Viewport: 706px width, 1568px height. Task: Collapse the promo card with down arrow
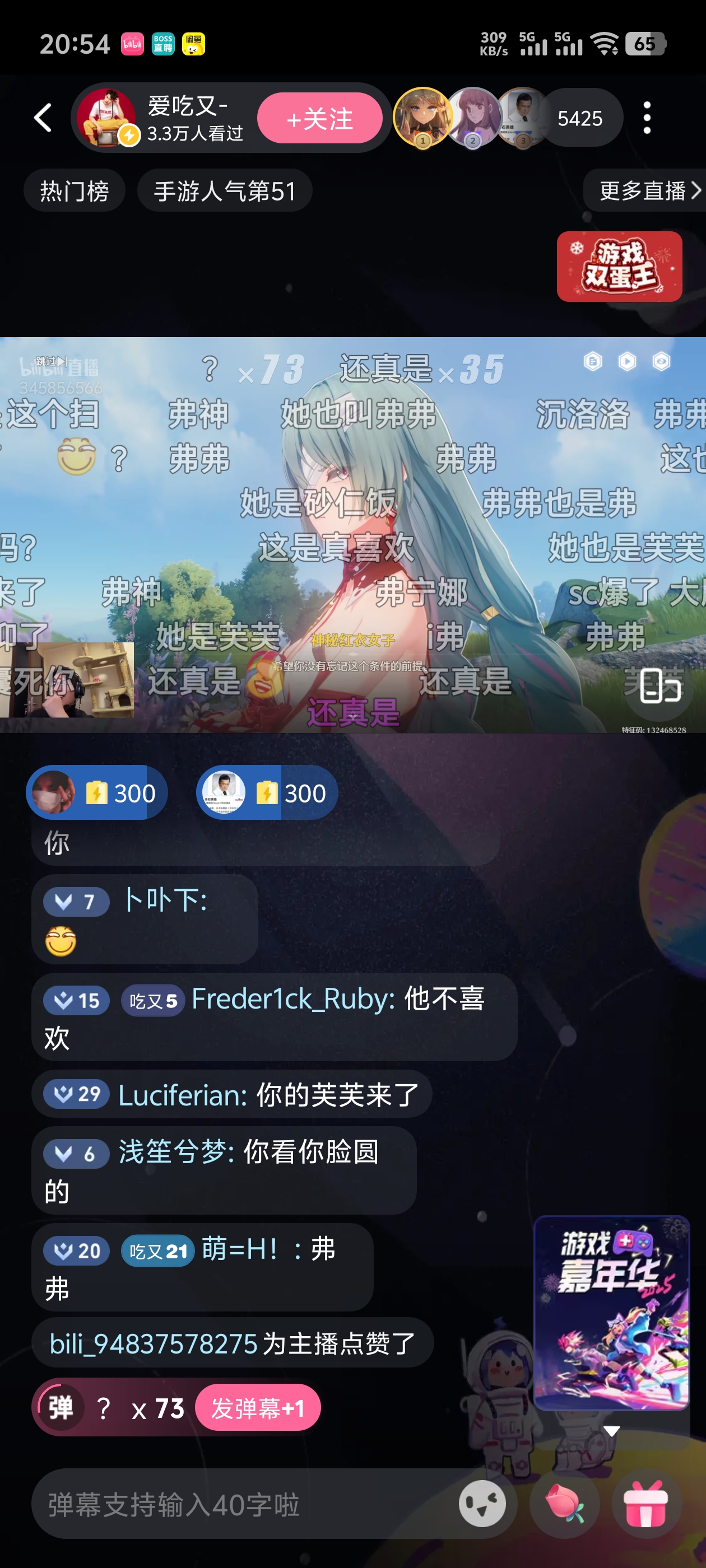[611, 1430]
